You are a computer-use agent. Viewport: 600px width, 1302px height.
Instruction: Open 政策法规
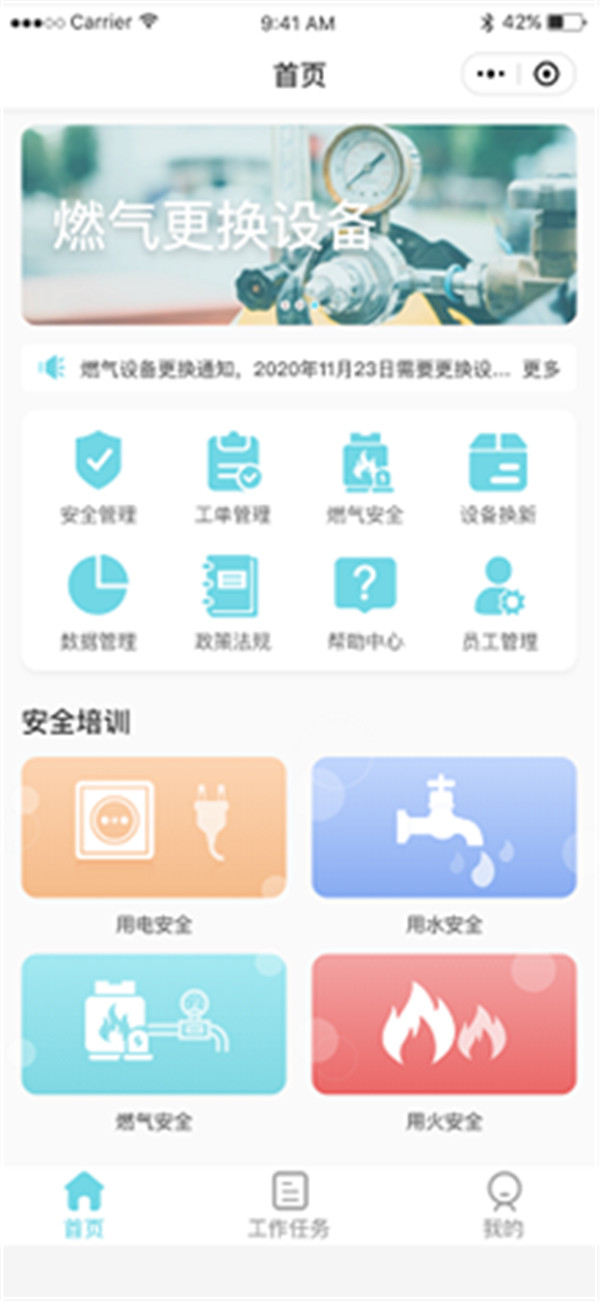point(233,601)
